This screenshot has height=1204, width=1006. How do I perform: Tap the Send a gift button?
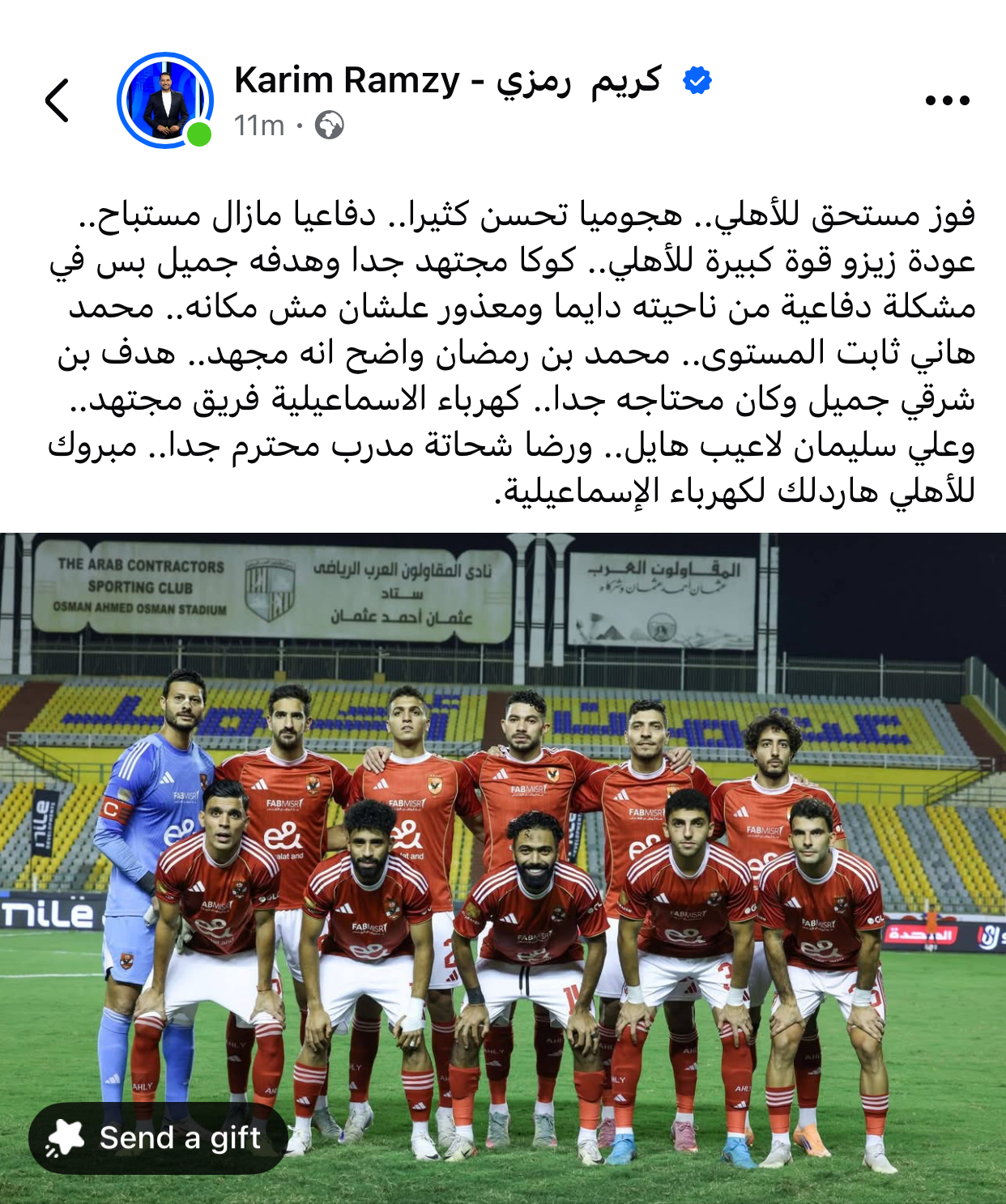click(158, 1138)
